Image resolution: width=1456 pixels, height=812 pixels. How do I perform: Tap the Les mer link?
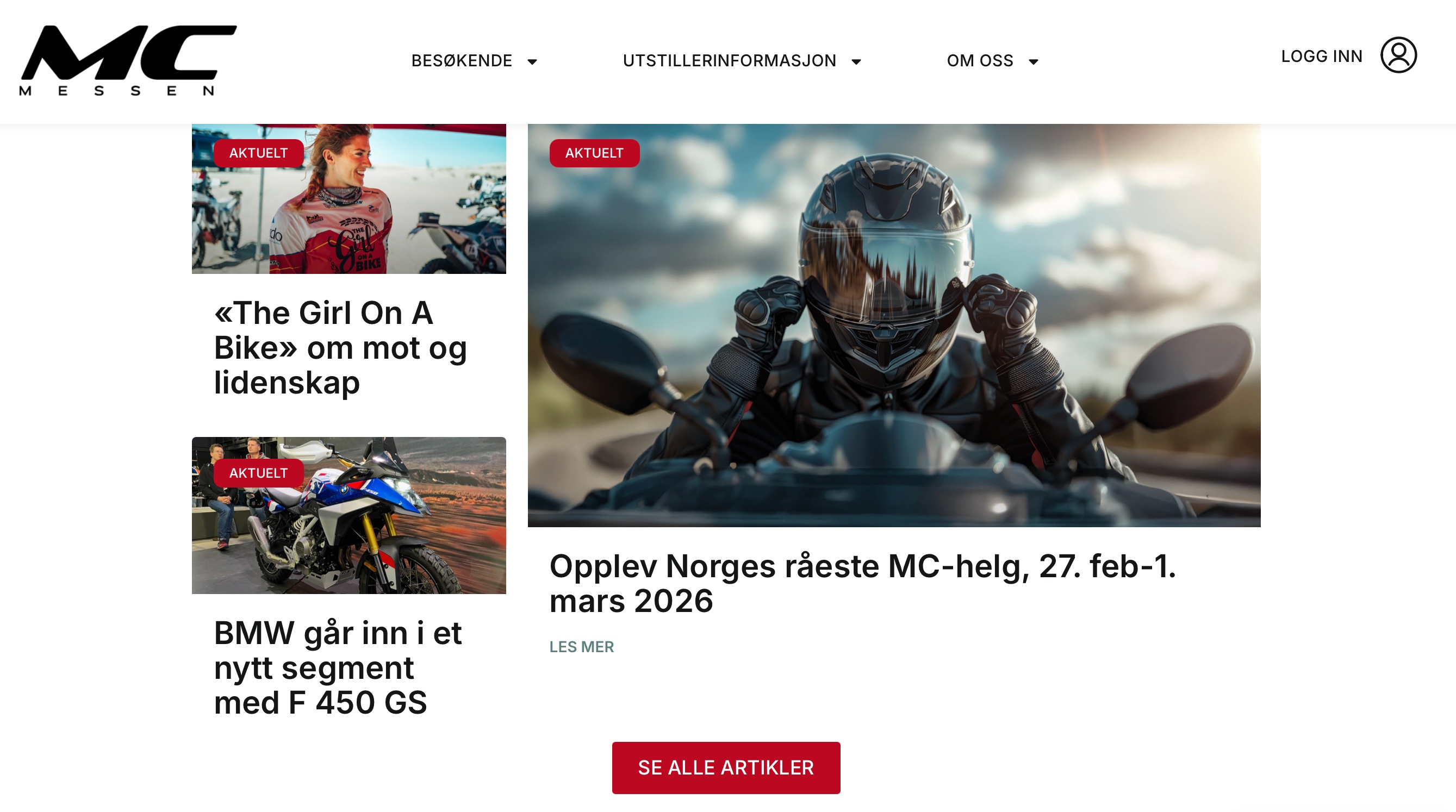(x=581, y=646)
